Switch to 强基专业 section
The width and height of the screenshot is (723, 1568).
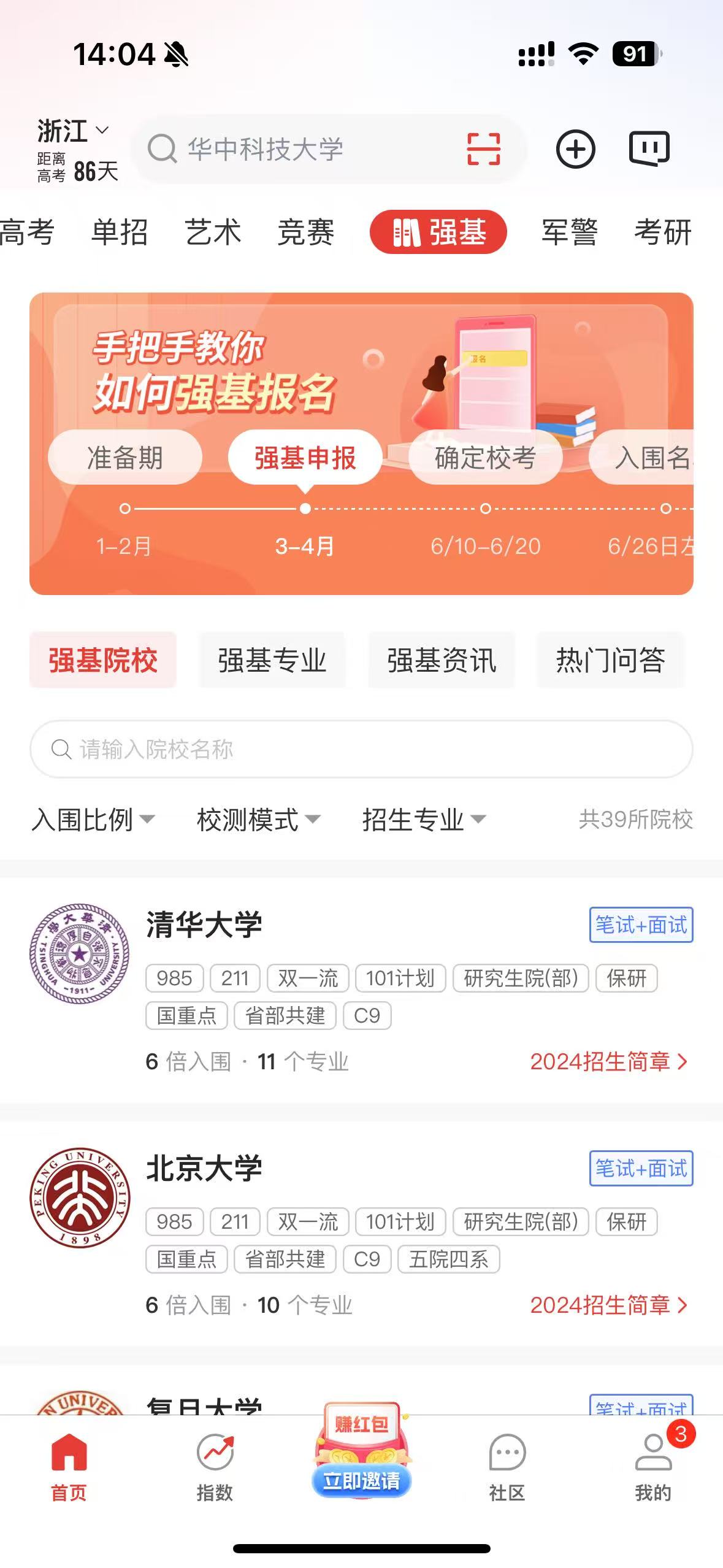pyautogui.click(x=272, y=660)
